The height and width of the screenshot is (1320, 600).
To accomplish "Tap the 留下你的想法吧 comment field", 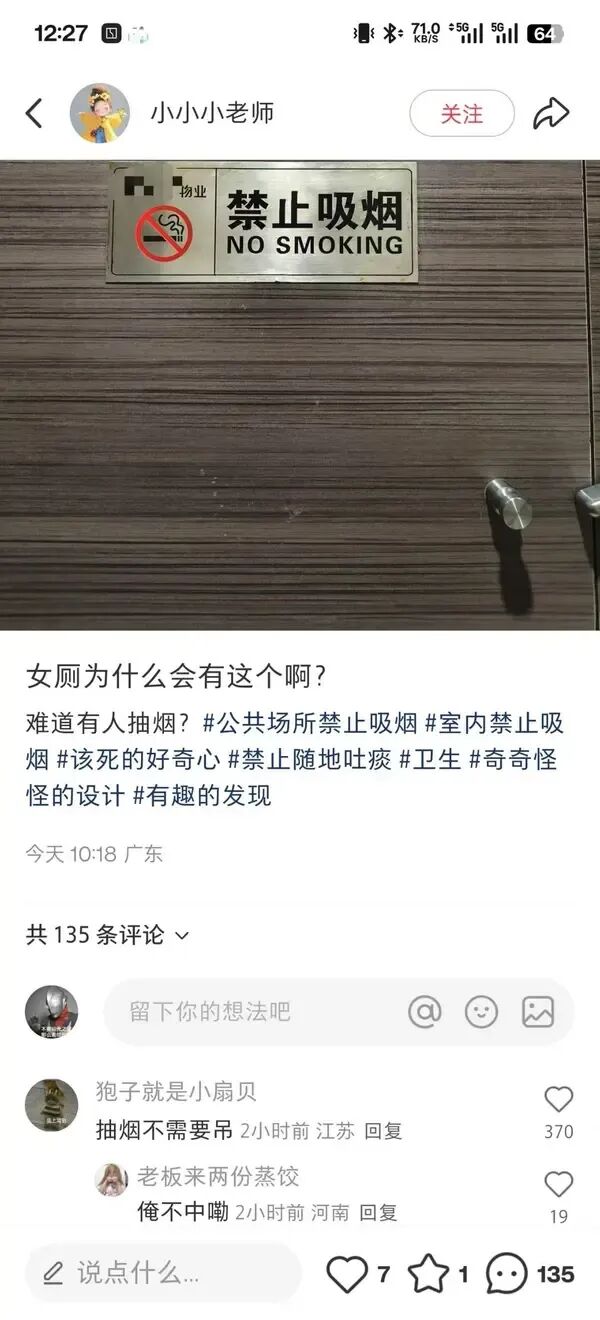I will pyautogui.click(x=250, y=1012).
